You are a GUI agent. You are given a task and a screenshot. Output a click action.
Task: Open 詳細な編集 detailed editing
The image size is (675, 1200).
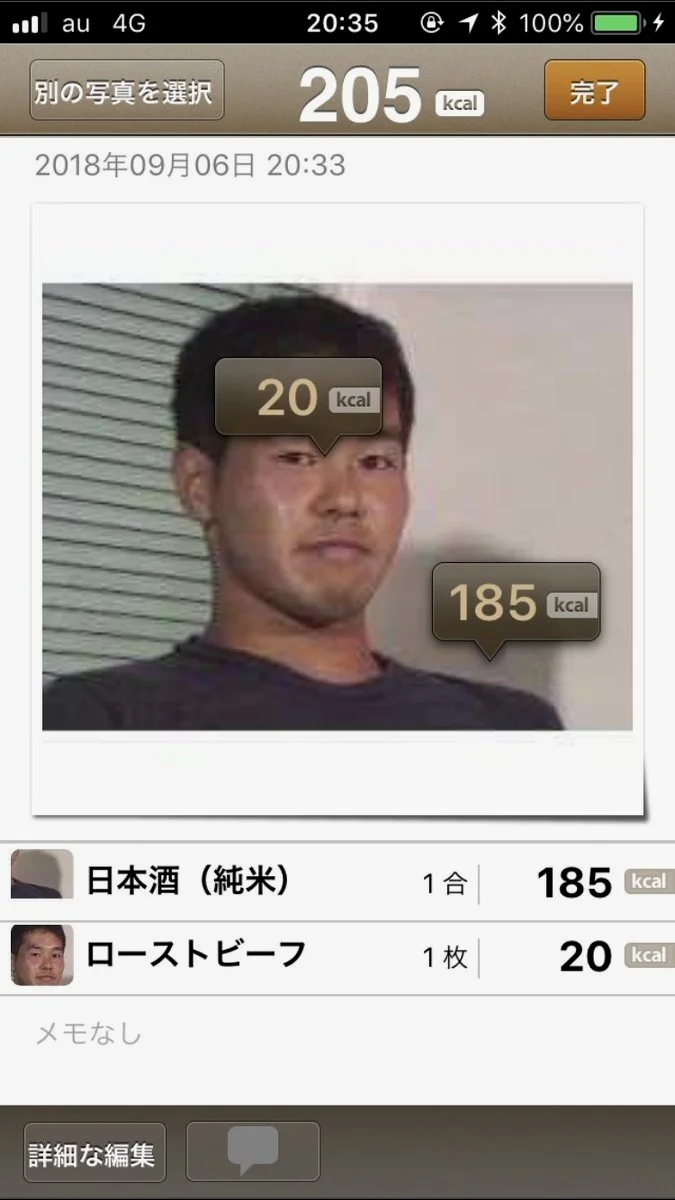coord(94,1155)
